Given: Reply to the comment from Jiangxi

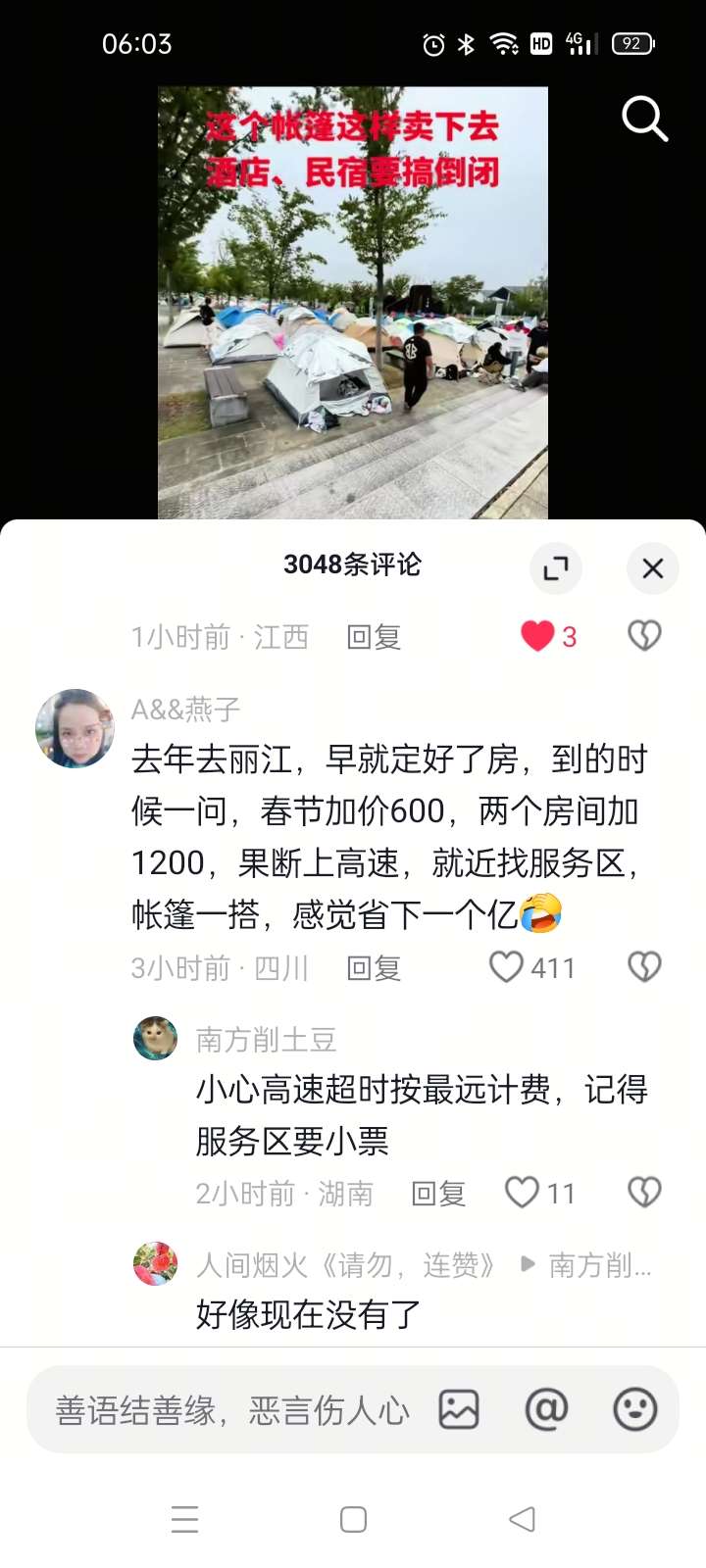Looking at the screenshot, I should tap(374, 637).
